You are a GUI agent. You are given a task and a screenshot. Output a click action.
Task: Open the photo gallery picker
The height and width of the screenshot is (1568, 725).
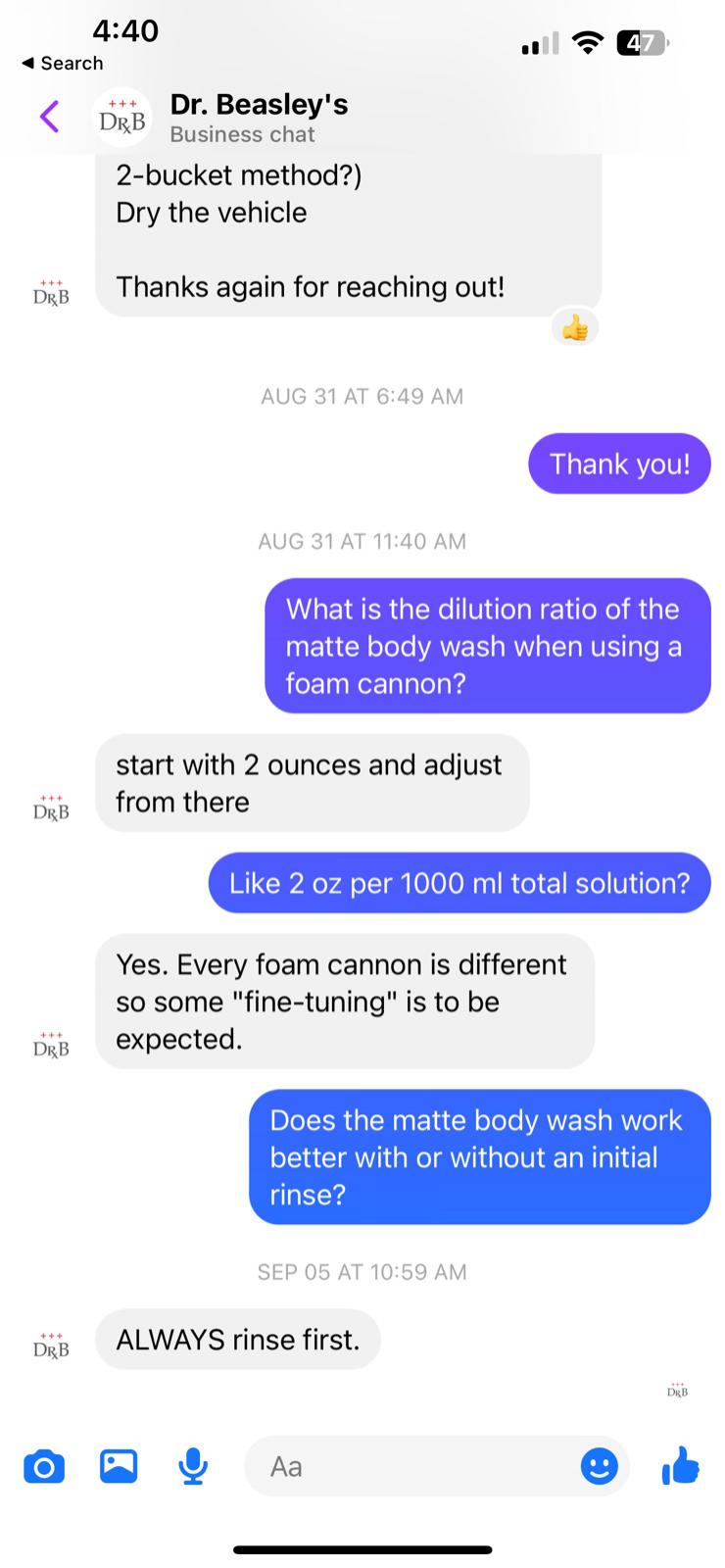point(119,1466)
